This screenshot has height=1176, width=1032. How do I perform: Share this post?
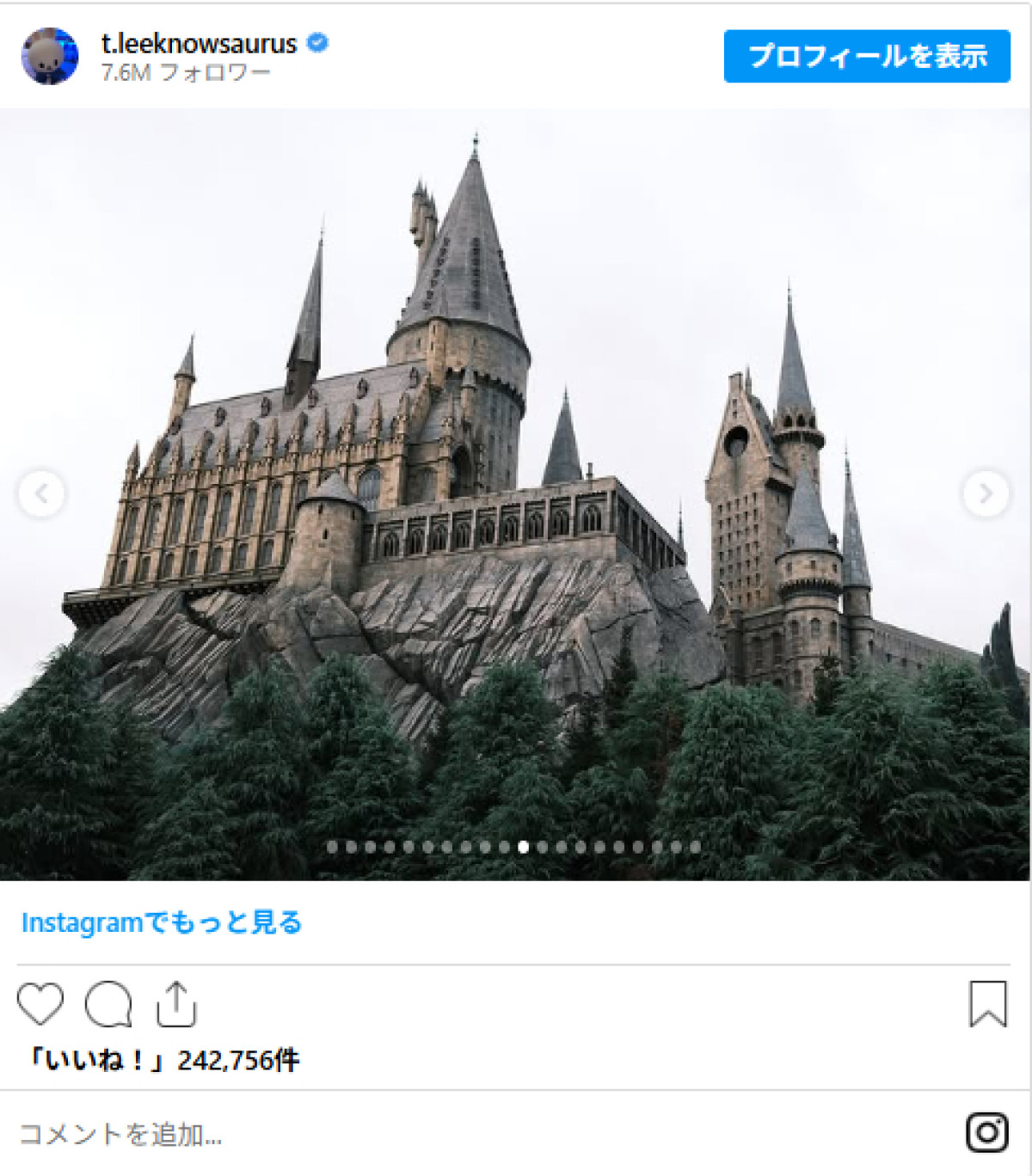pyautogui.click(x=176, y=1003)
